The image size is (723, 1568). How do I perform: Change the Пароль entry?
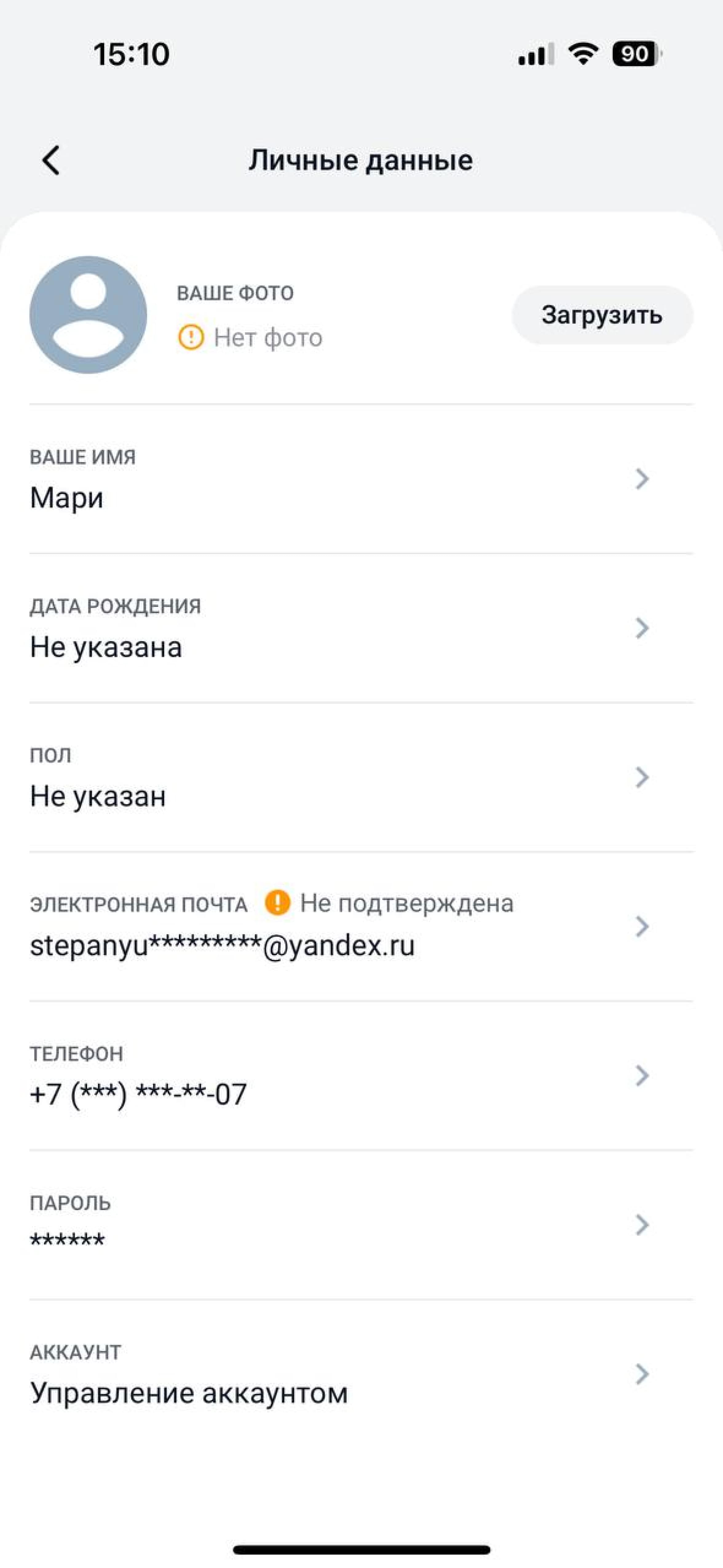[x=361, y=1225]
